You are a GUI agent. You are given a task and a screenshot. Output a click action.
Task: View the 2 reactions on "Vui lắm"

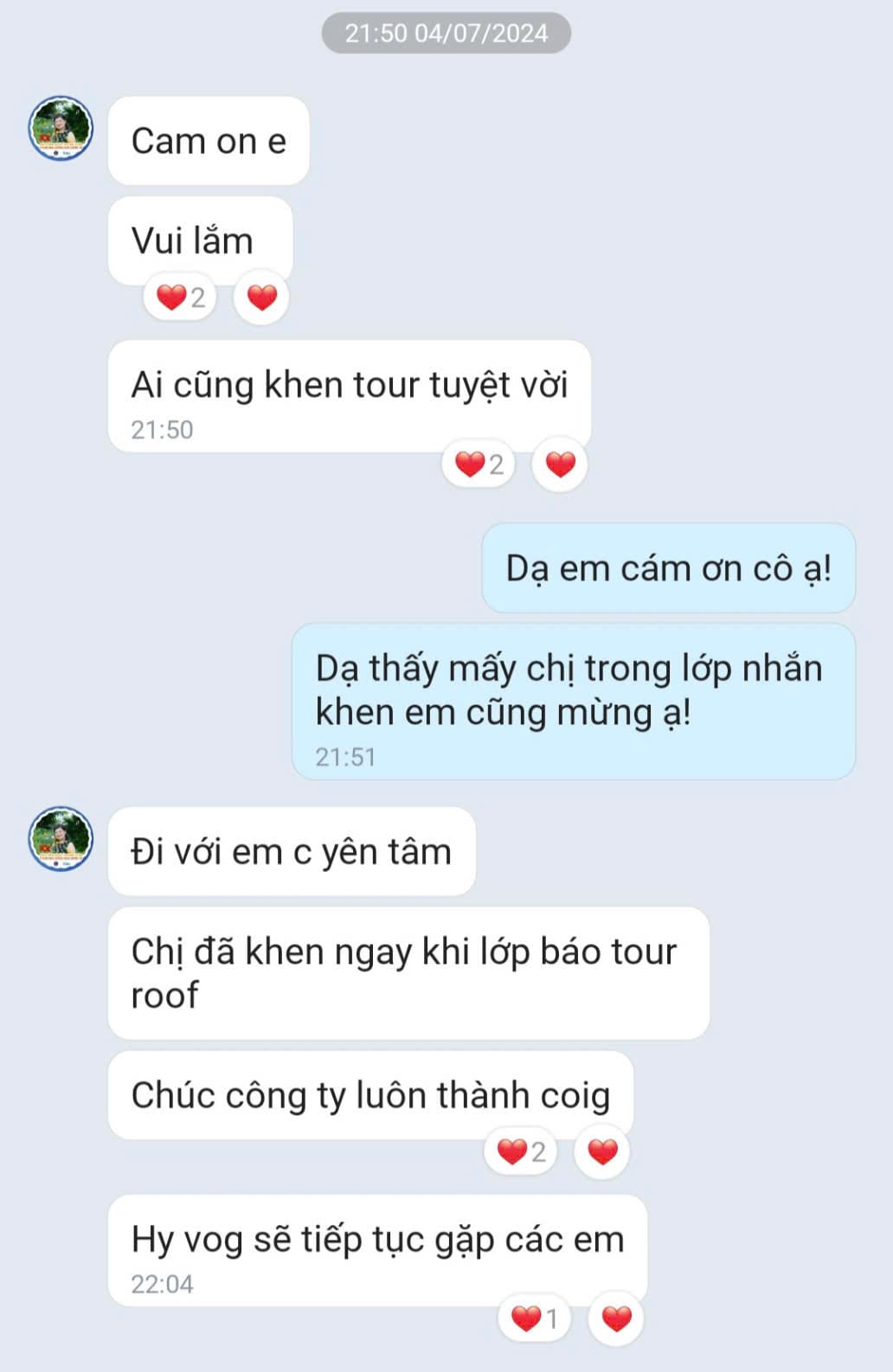180,298
